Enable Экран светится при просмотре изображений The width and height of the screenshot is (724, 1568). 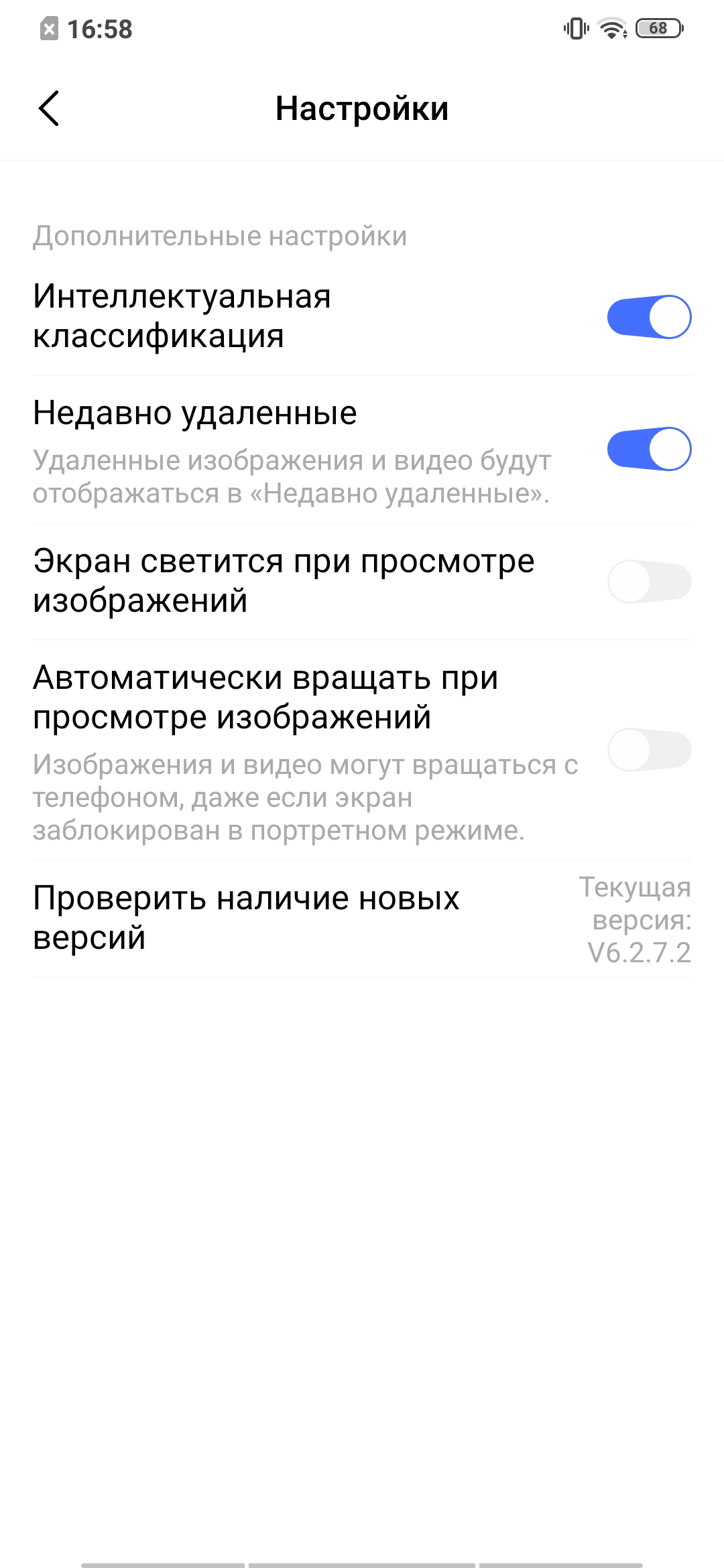[x=648, y=582]
